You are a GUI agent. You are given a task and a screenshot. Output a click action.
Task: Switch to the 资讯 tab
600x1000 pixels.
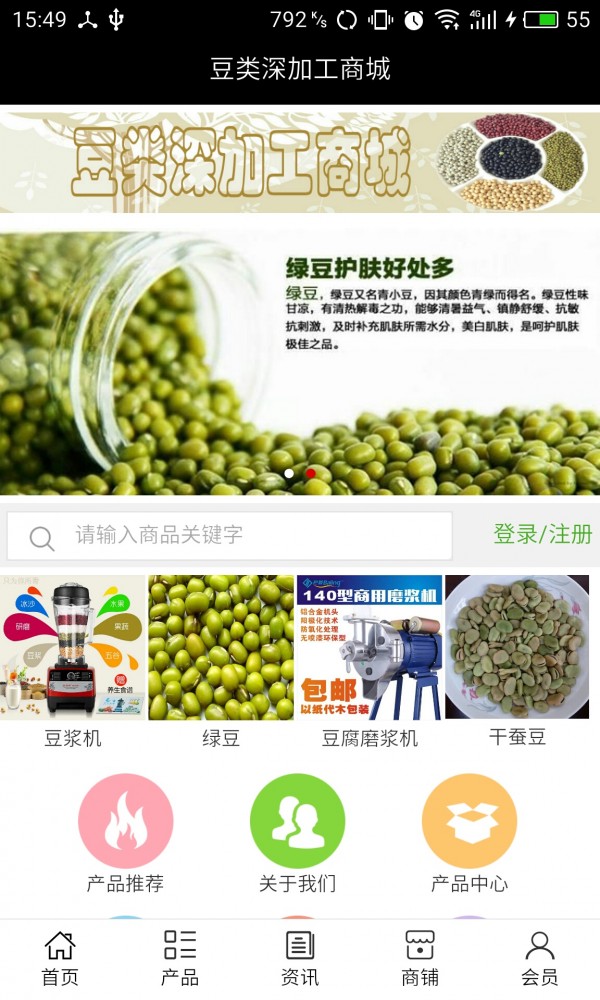(x=300, y=959)
